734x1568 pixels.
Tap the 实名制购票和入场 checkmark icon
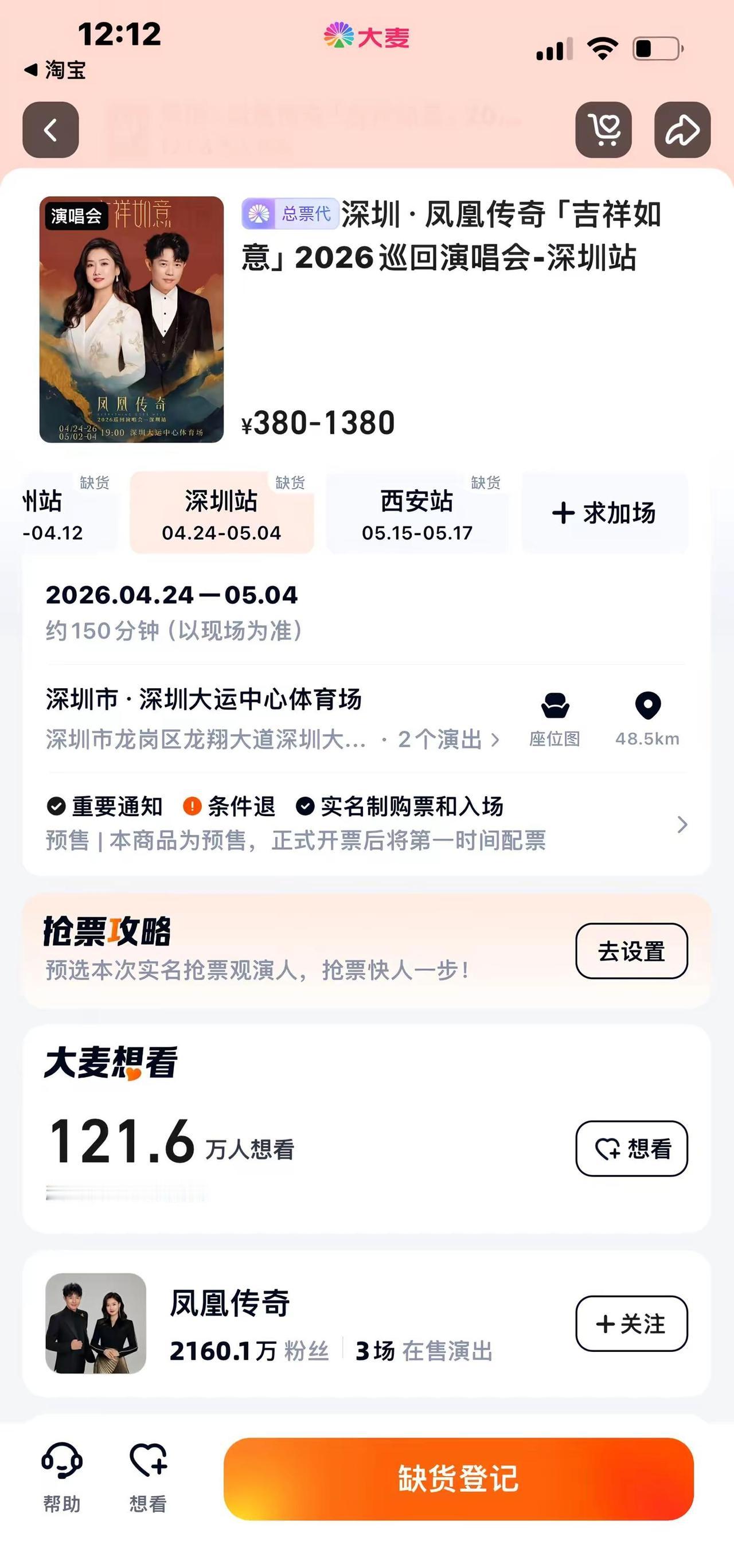tap(303, 806)
